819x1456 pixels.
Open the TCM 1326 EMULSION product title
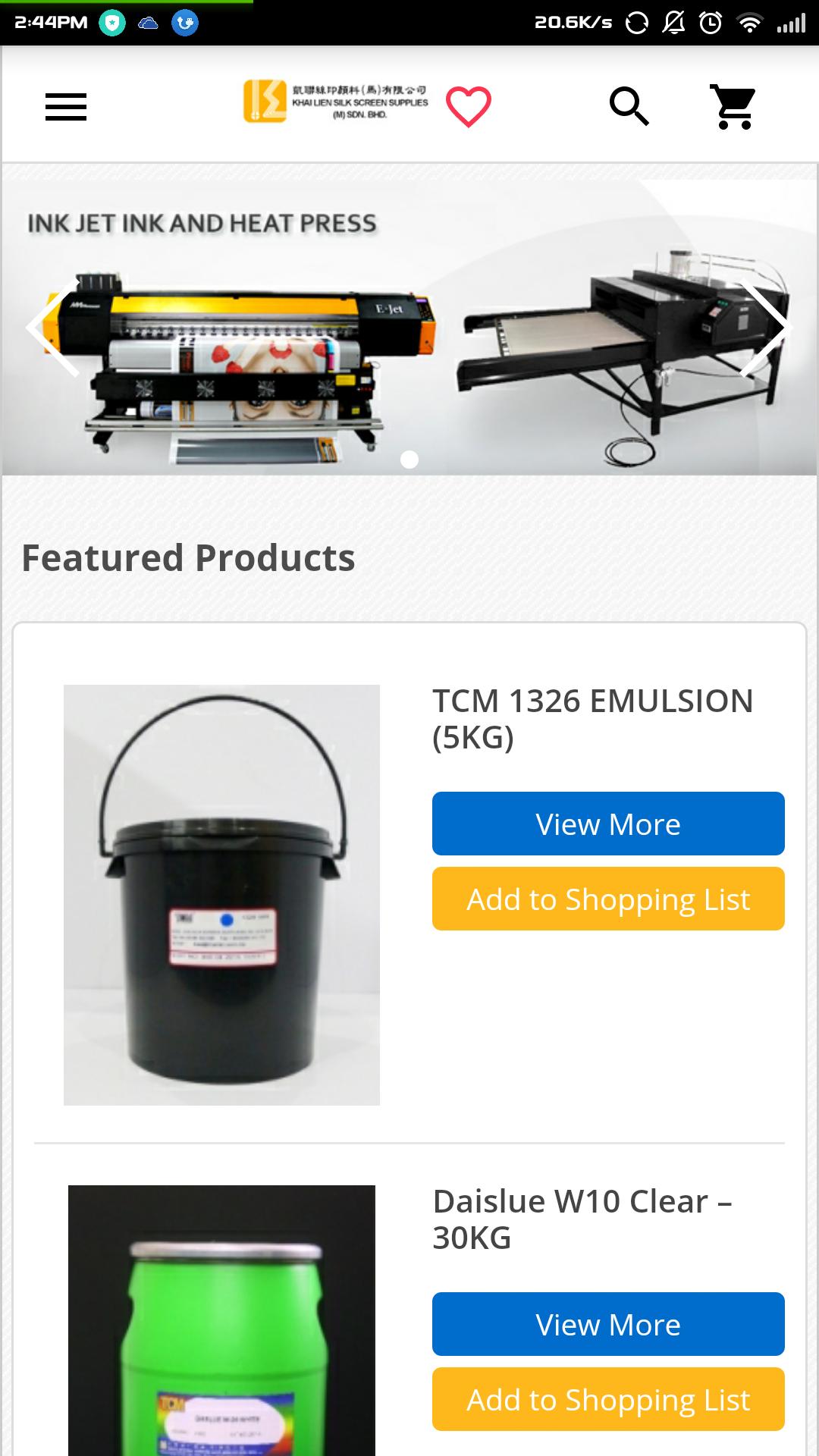[x=591, y=718]
